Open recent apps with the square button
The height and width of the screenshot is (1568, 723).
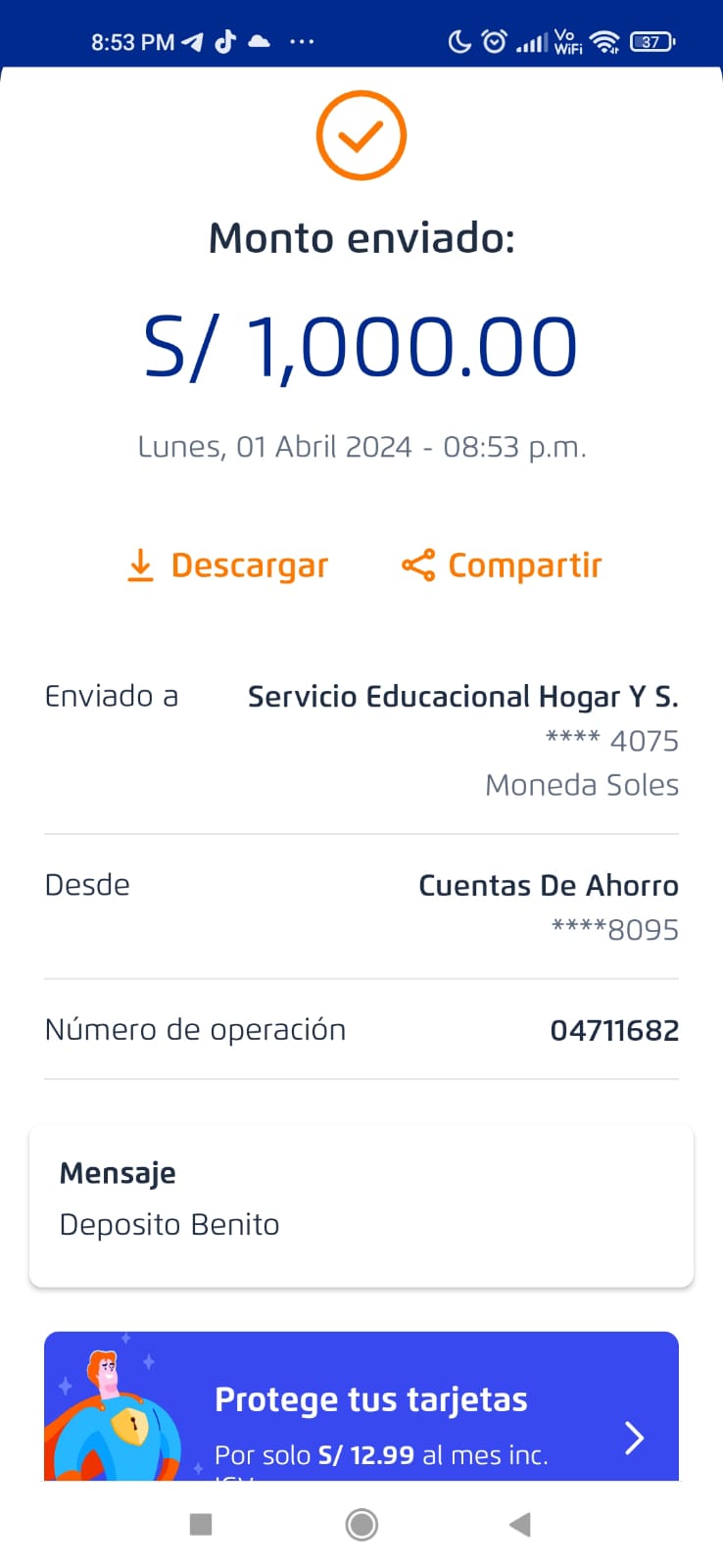[201, 1524]
